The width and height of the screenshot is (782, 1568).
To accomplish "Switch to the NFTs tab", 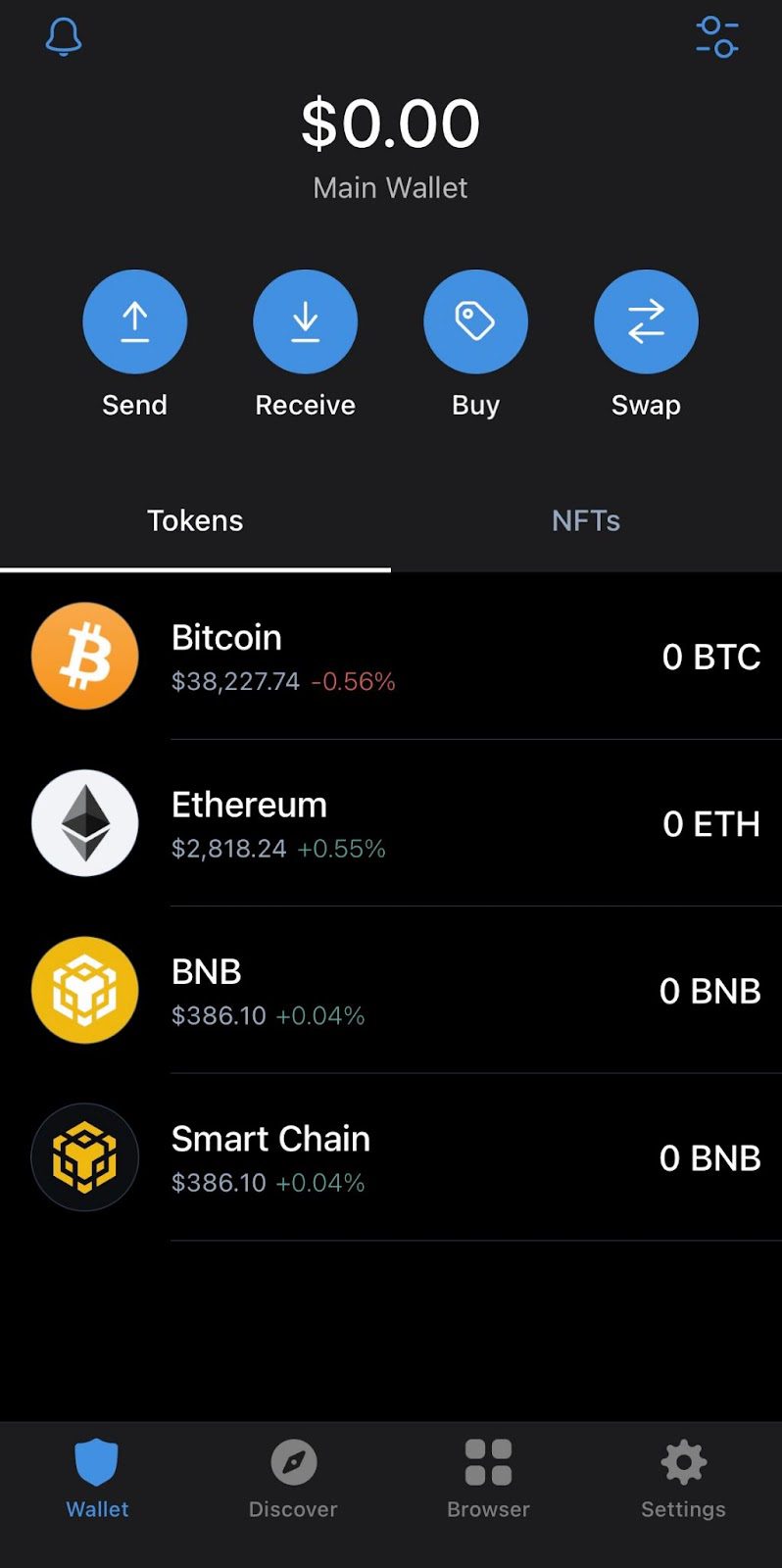I will [586, 520].
